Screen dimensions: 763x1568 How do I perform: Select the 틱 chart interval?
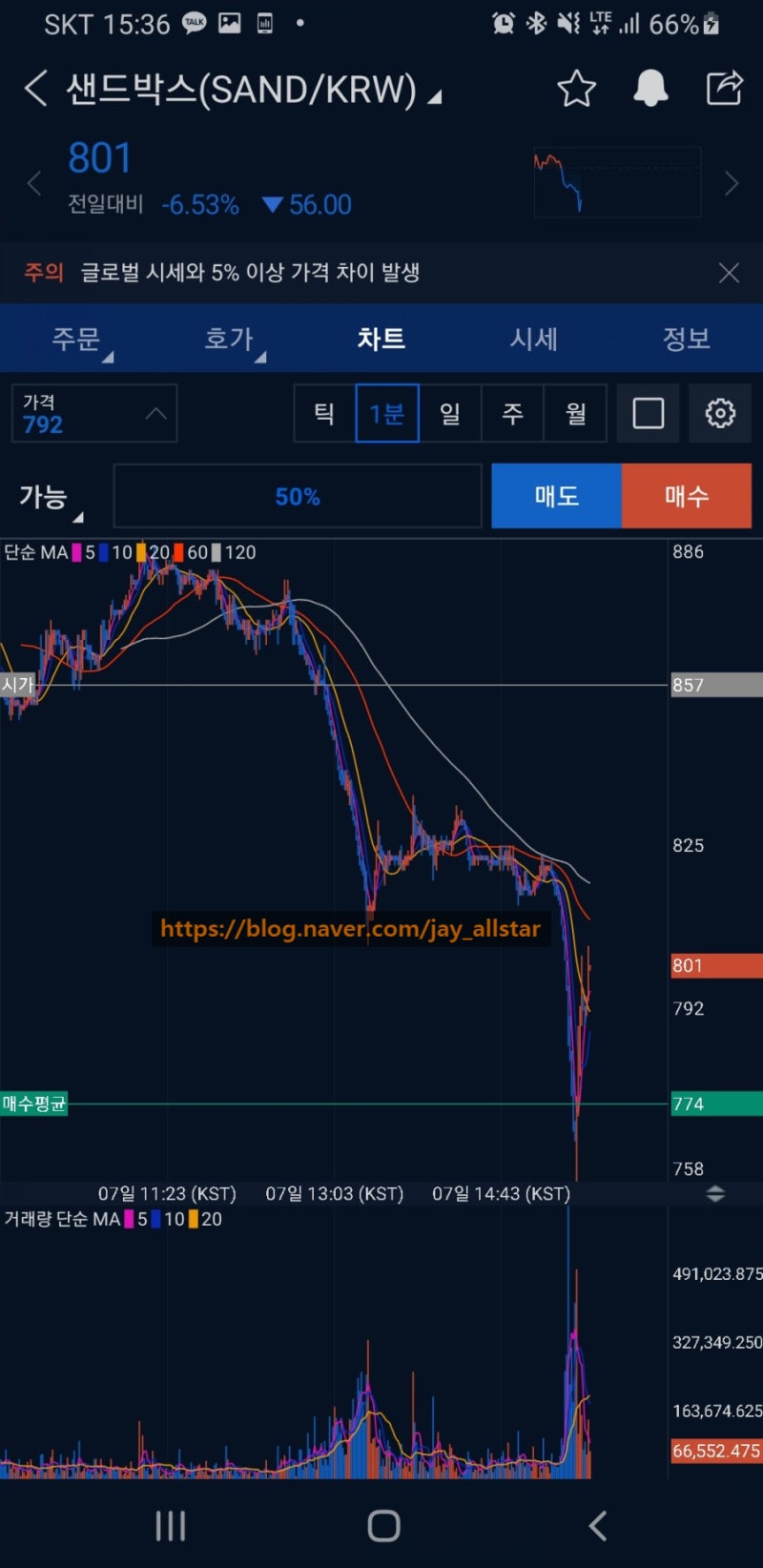(x=324, y=413)
